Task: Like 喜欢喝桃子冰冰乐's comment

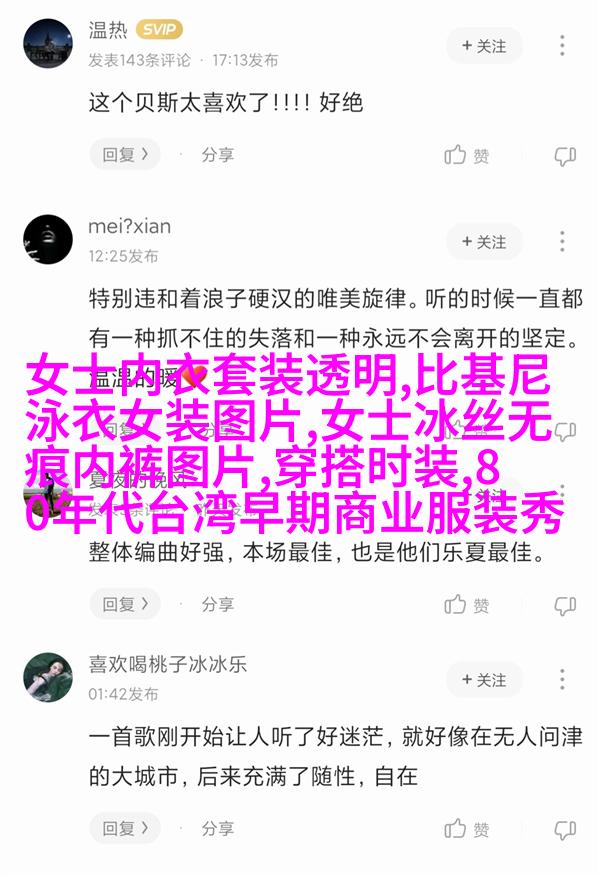Action: [x=467, y=830]
